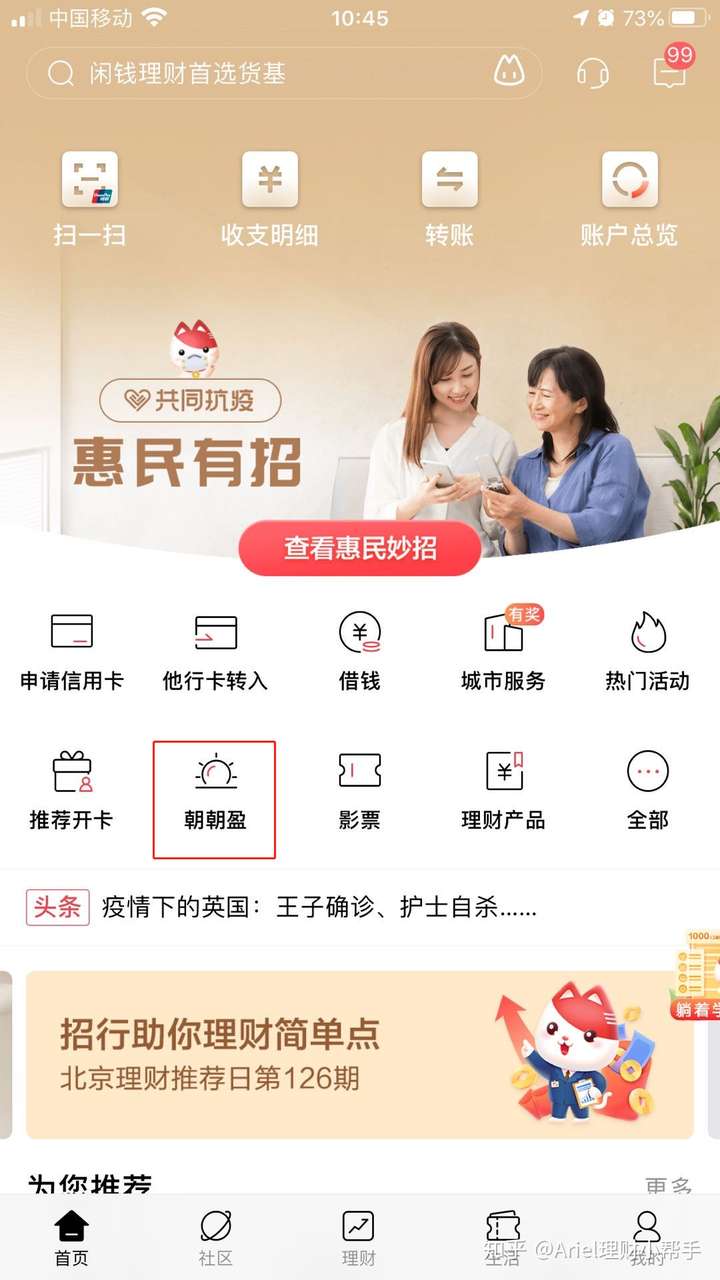Image resolution: width=720 pixels, height=1280 pixels.
Task: Read the 头条 headline about 疫情下的英国
Action: pos(320,908)
